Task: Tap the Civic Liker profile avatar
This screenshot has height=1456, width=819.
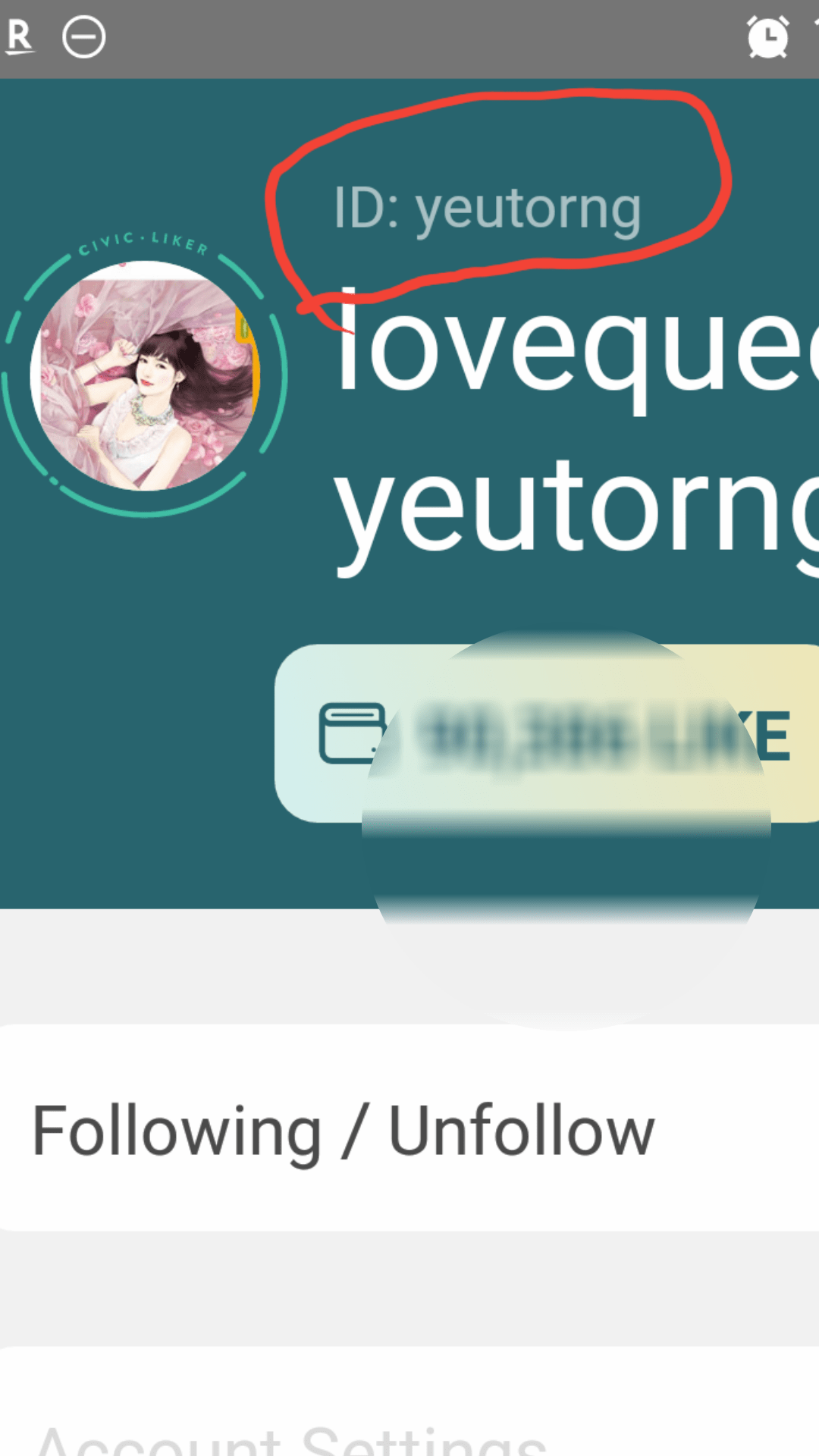Action: (145, 376)
